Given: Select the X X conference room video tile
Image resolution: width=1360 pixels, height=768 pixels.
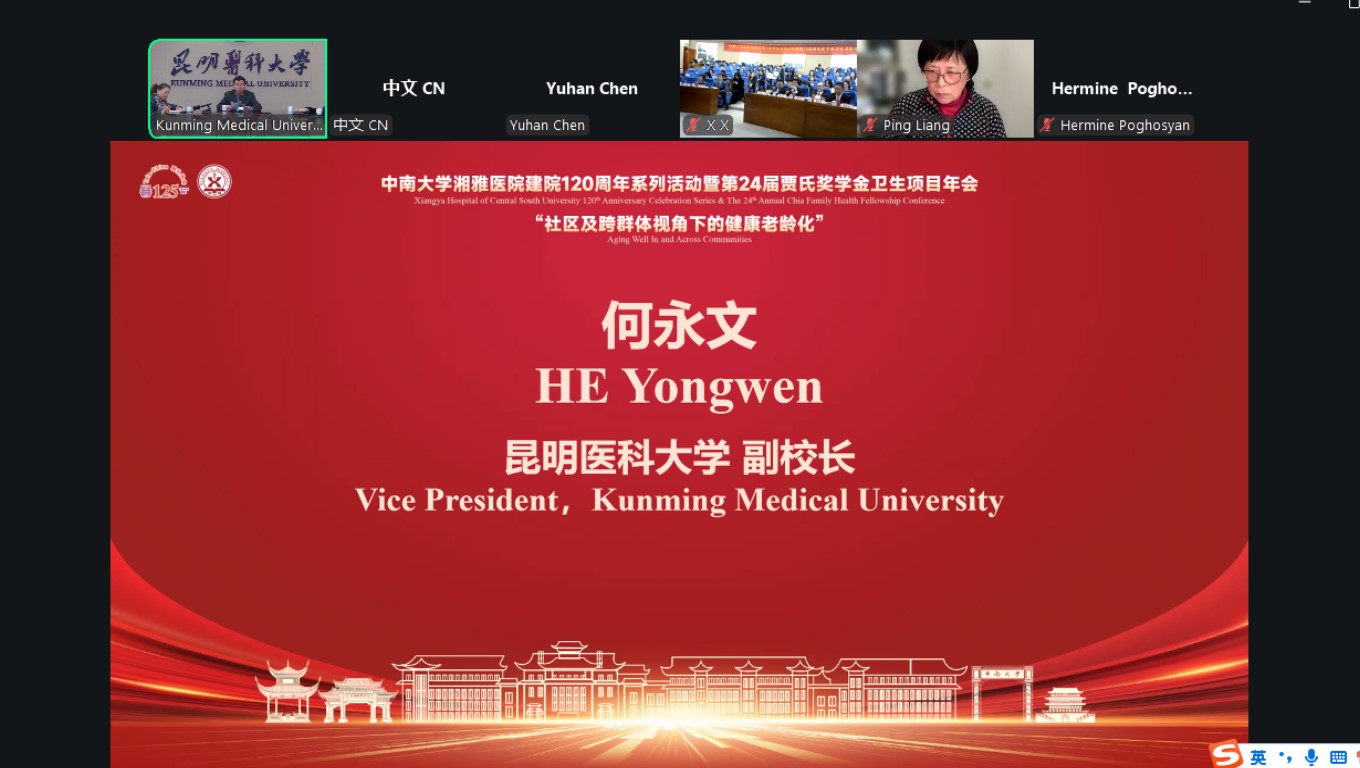Looking at the screenshot, I should [x=768, y=88].
